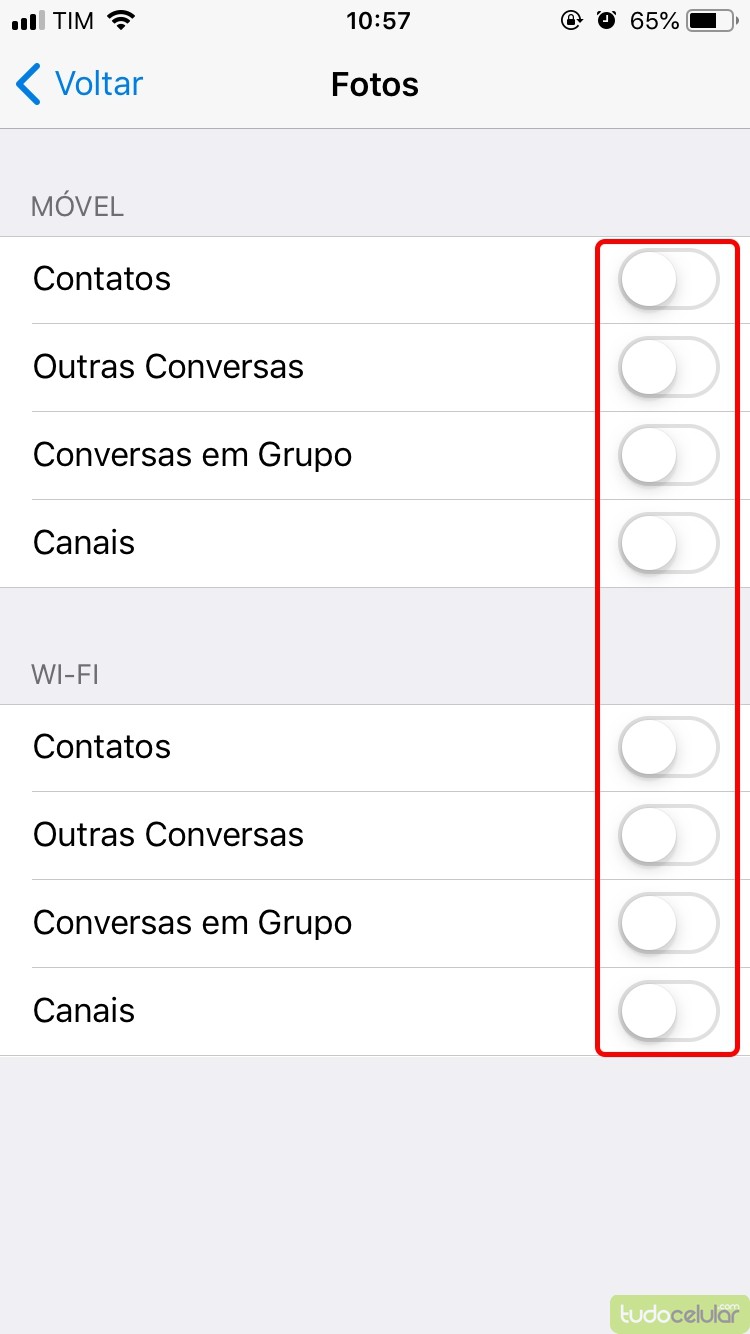Turn on Outras Conversas under Móvel
Viewport: 750px width, 1334px height.
click(x=668, y=367)
